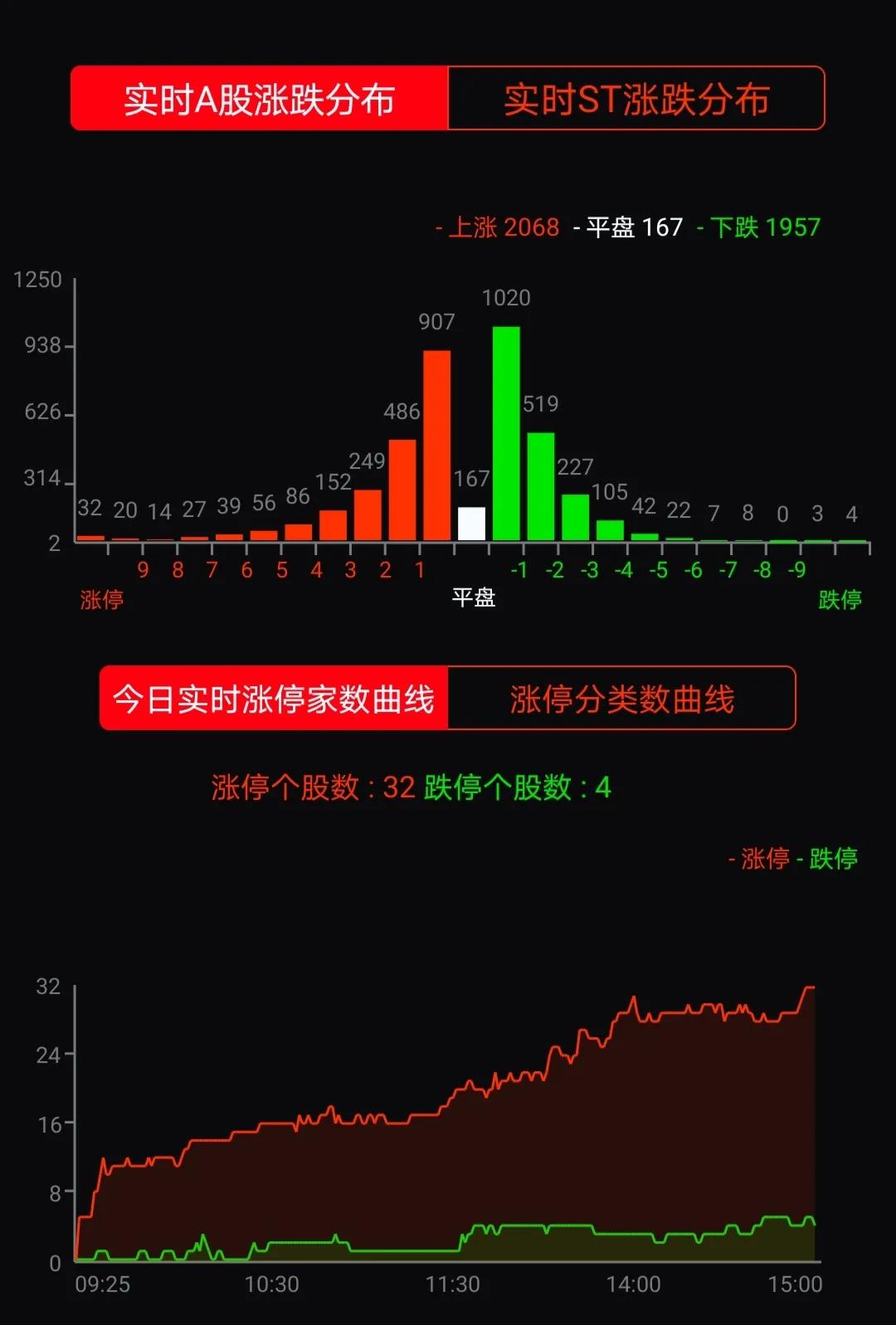
Task: Click the red bar labeled 486
Action: pos(402,490)
